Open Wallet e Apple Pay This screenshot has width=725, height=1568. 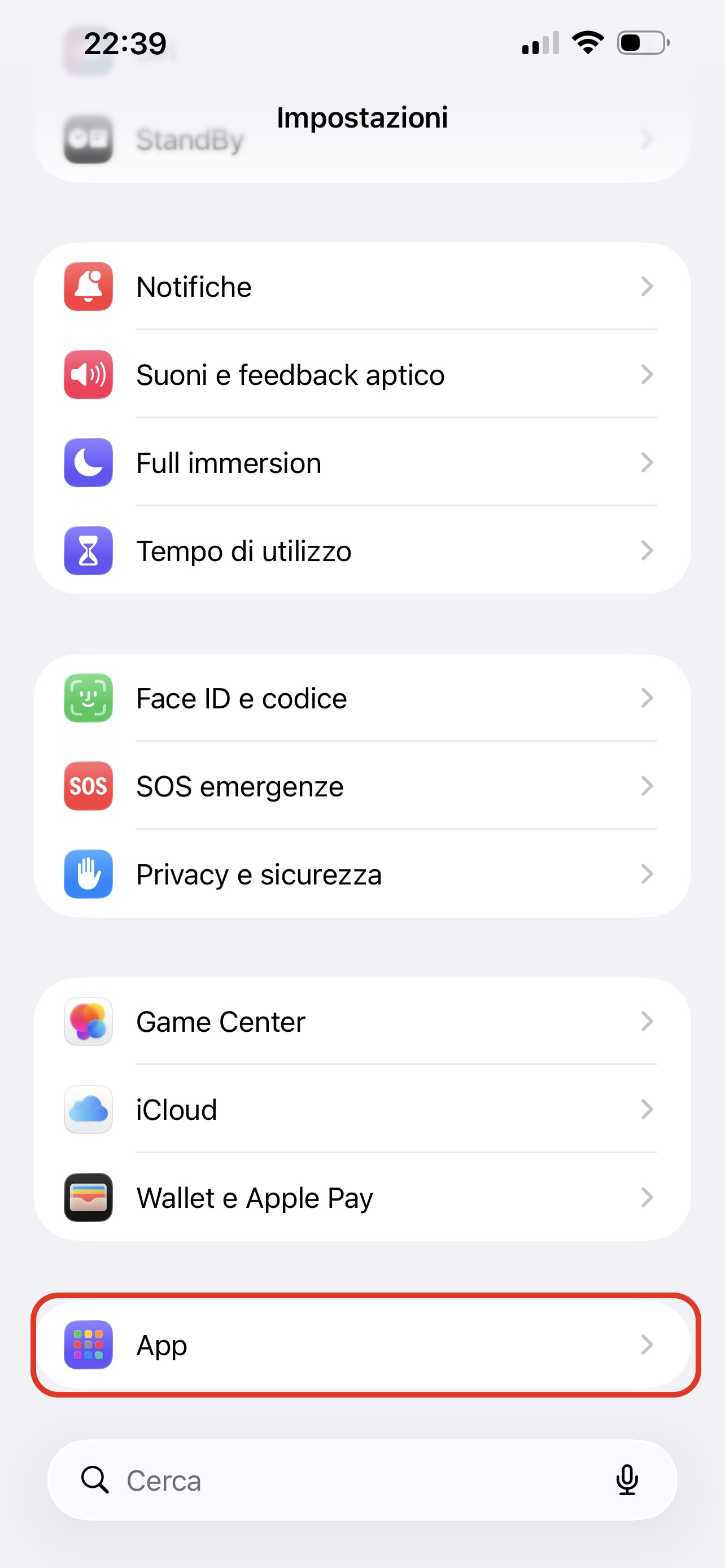[x=361, y=1197]
